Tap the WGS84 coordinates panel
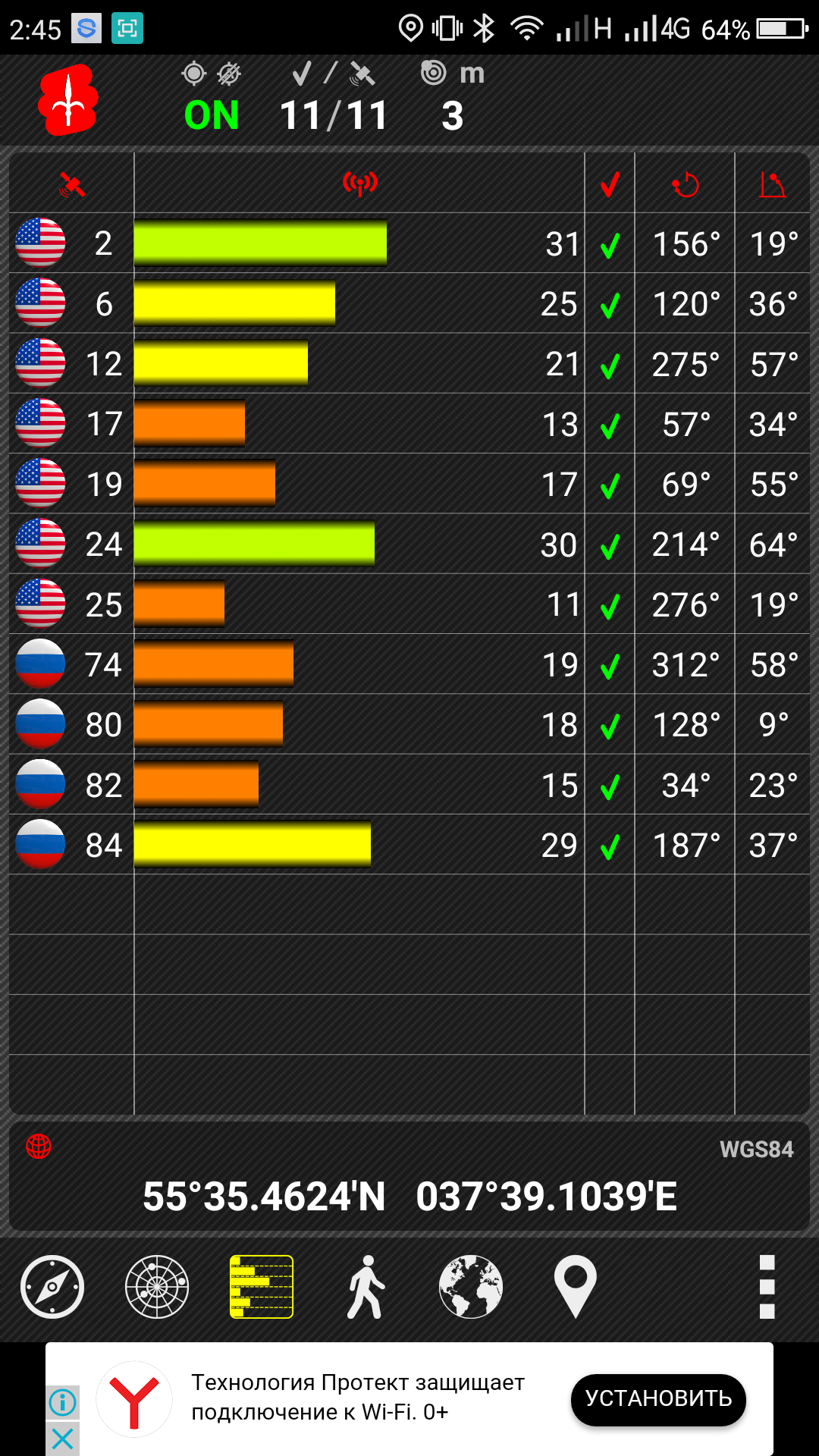819x1456 pixels. point(409,1177)
